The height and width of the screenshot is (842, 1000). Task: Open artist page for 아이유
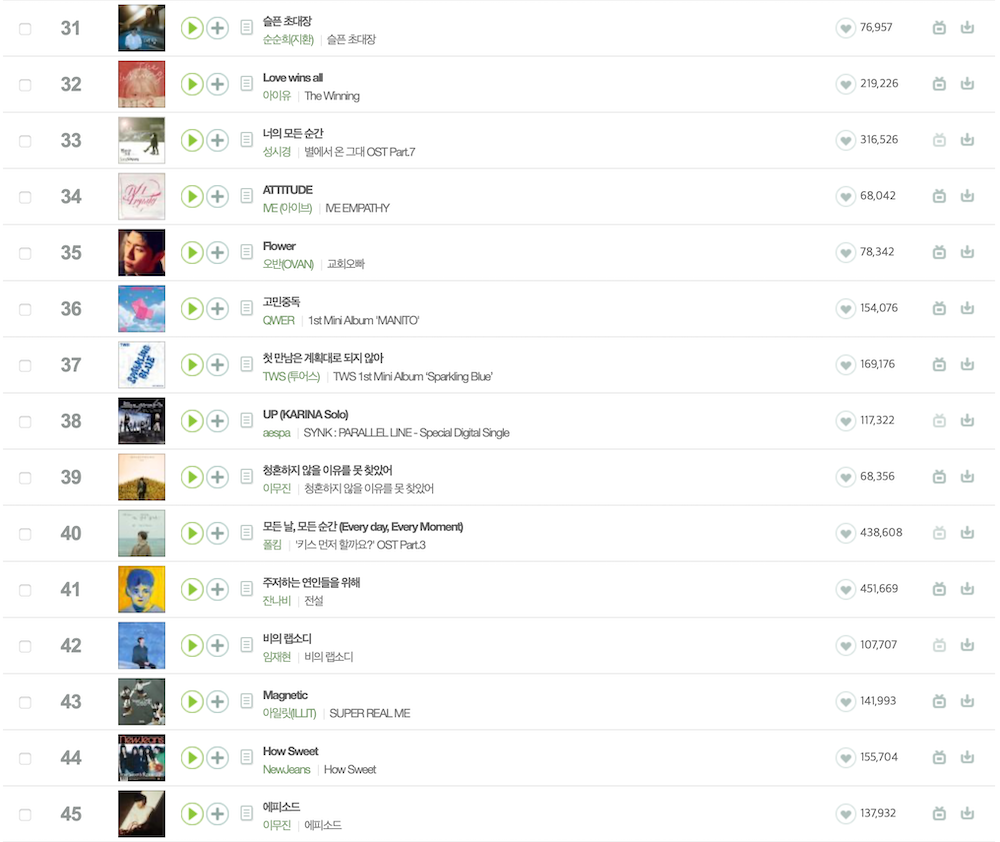276,96
